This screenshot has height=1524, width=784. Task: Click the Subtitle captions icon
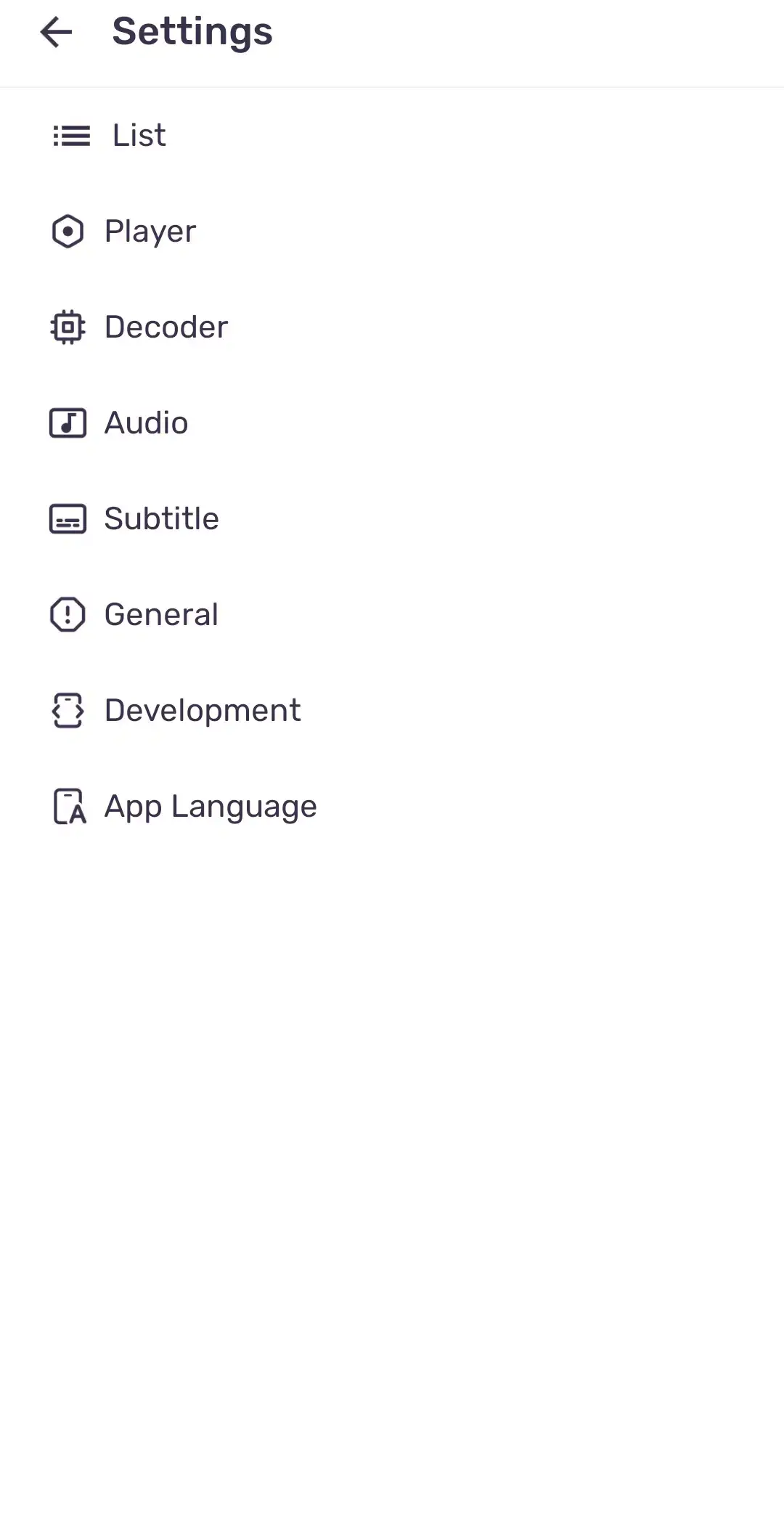pos(68,518)
